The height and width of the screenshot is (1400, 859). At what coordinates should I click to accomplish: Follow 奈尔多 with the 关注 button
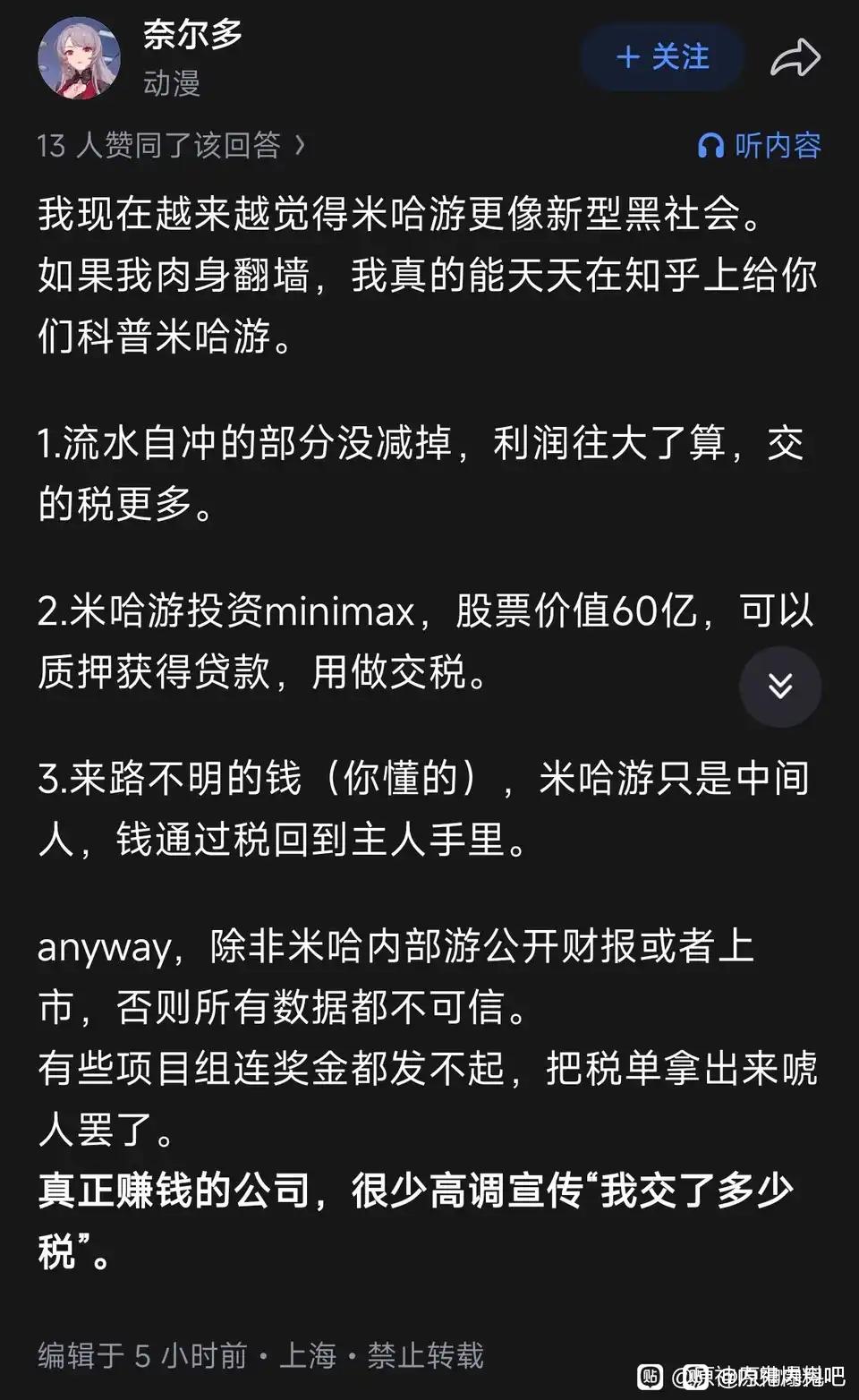662,57
